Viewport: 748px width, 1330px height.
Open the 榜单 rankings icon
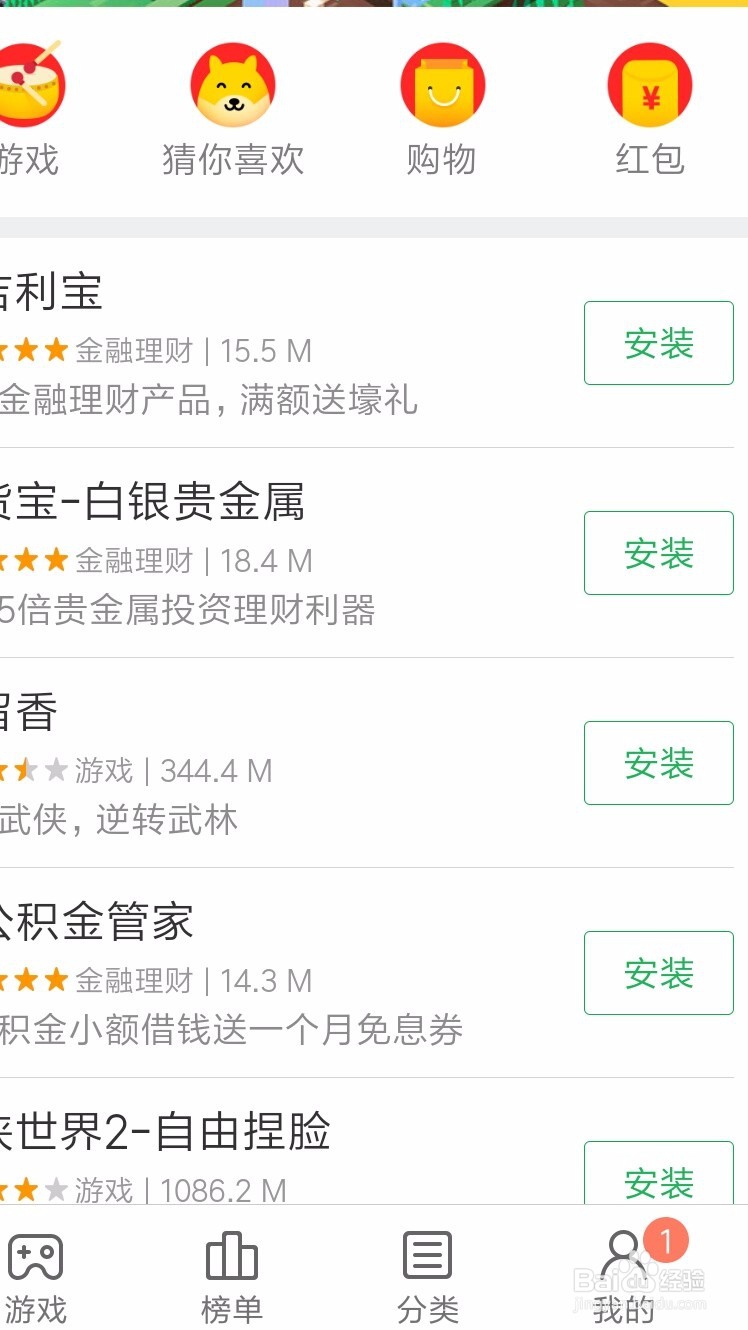coord(232,1255)
